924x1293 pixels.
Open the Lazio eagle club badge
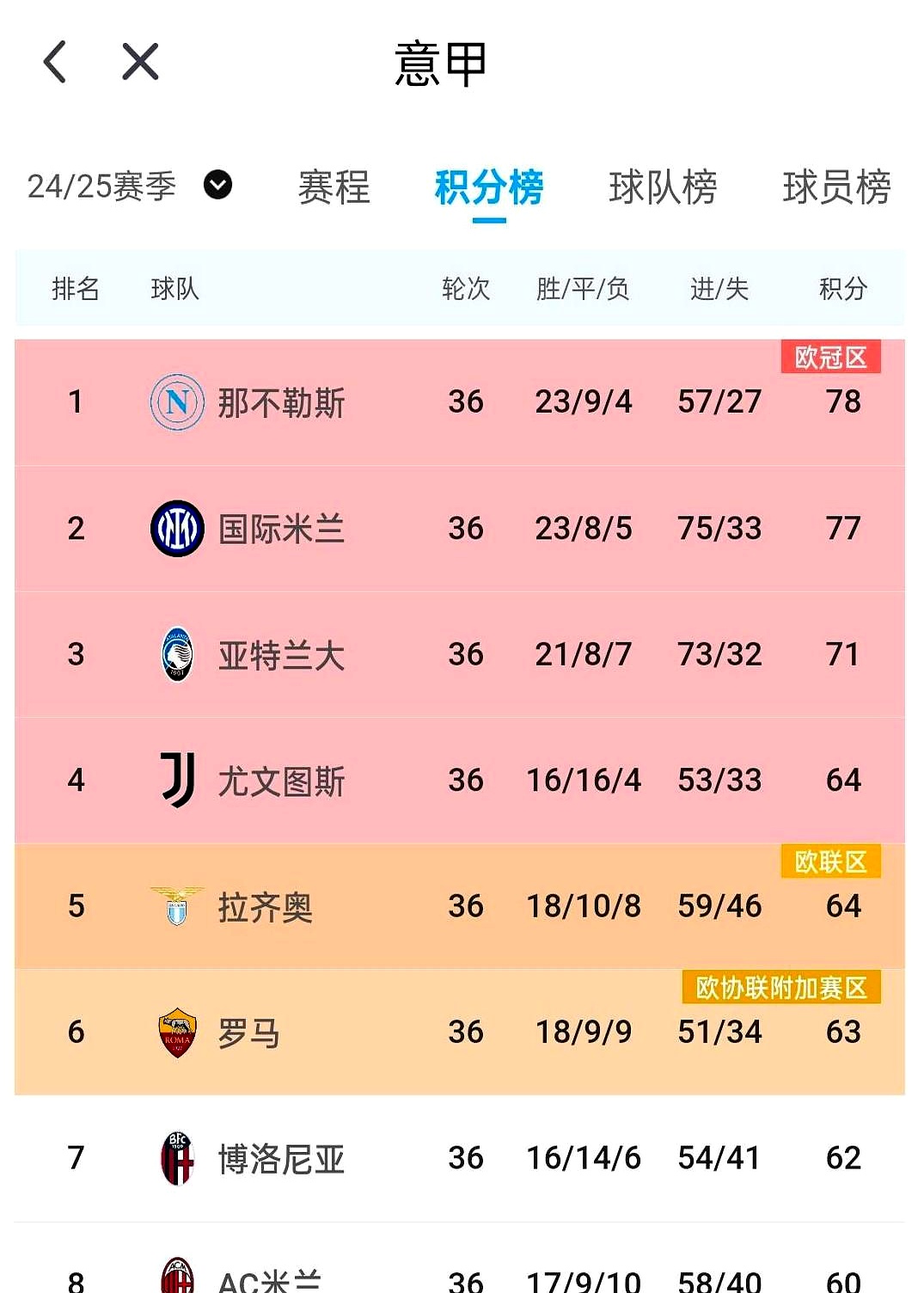tap(177, 906)
